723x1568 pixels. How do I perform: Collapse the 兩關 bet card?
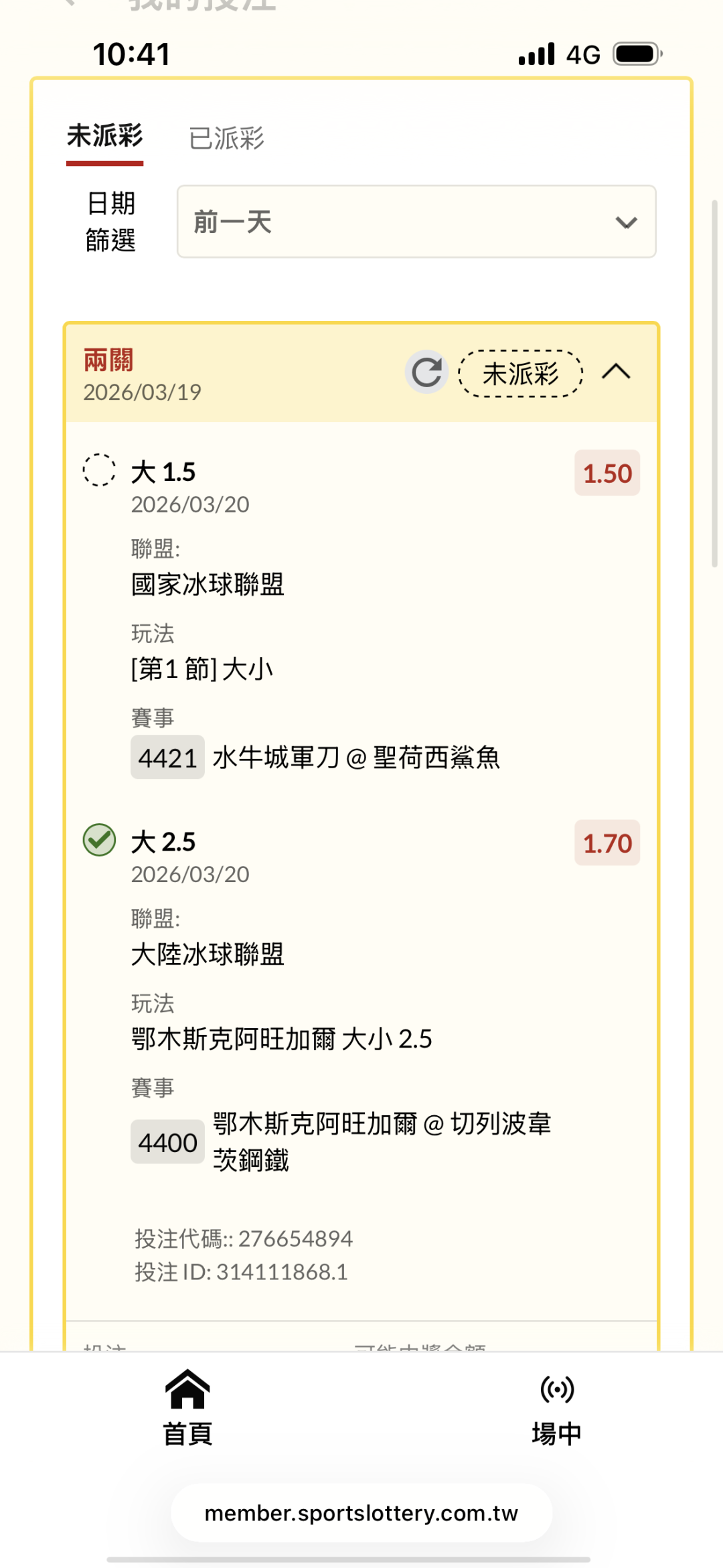click(x=616, y=372)
